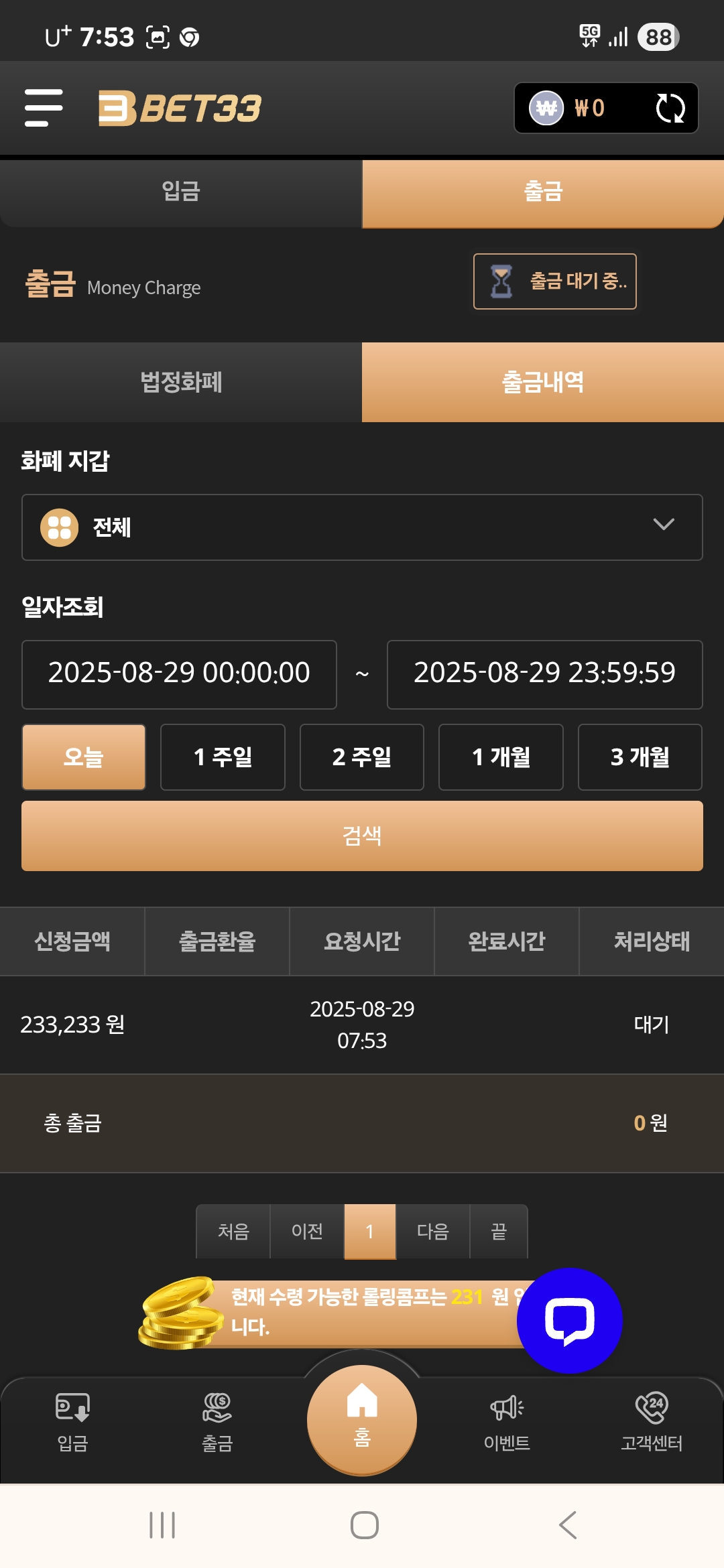This screenshot has height=1568, width=724.
Task: Edit end date 2025-08-29 23:59:59
Action: [x=544, y=674]
